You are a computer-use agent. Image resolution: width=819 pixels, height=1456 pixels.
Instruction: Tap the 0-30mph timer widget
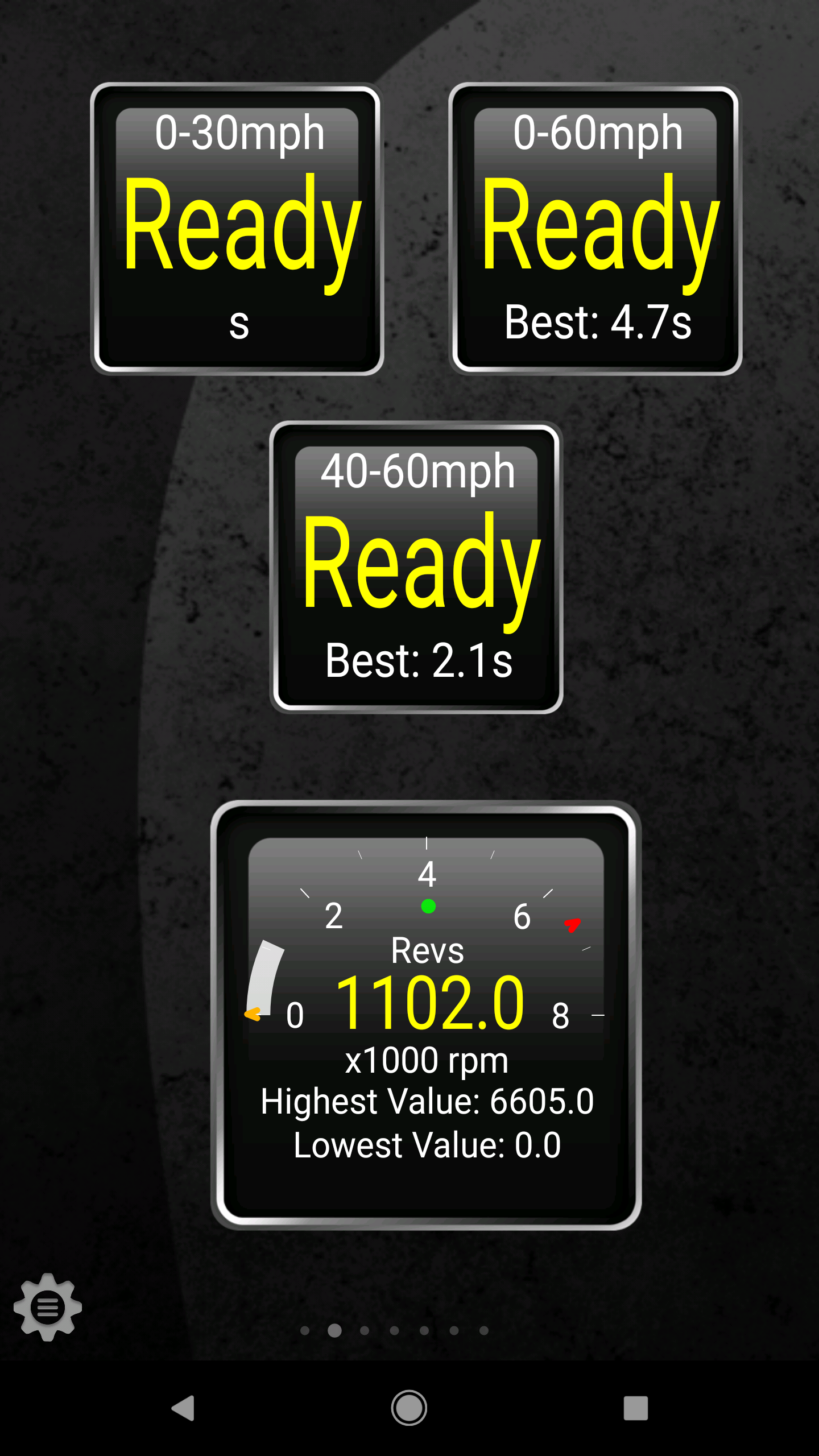point(237,229)
